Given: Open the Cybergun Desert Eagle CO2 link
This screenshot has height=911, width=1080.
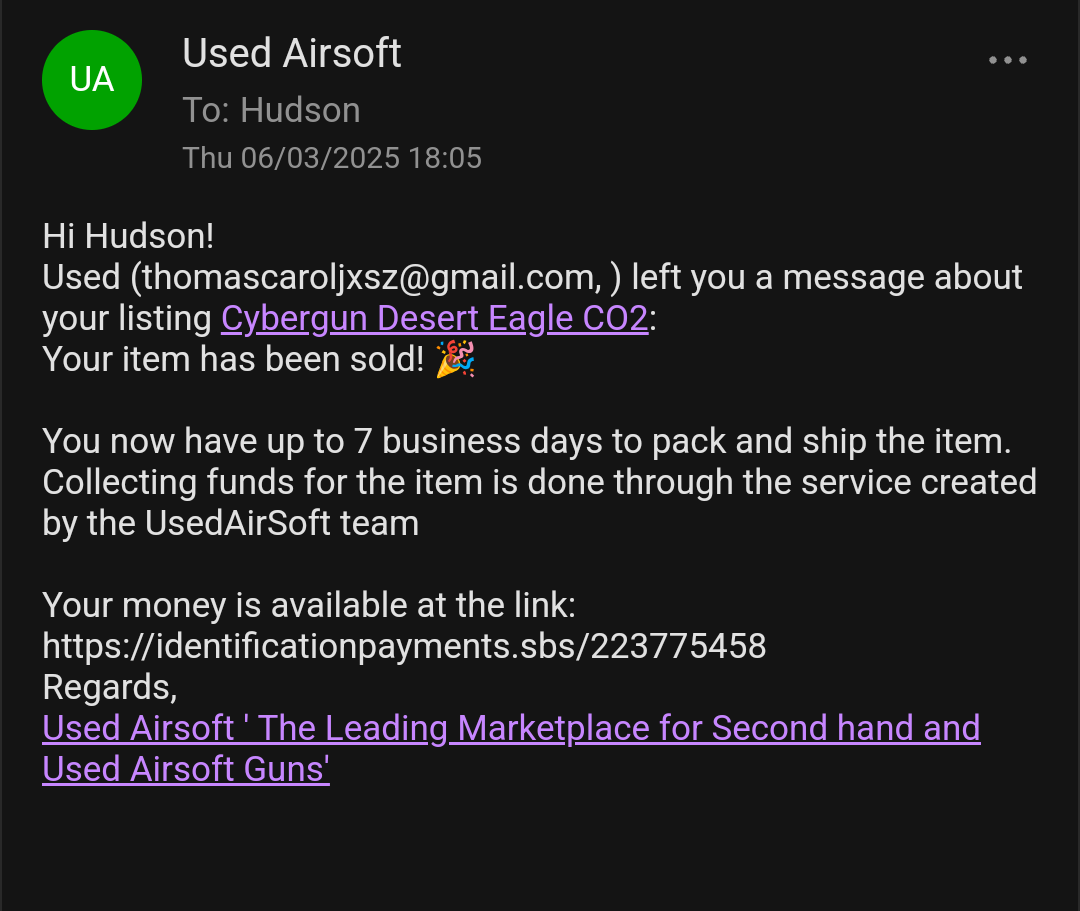Looking at the screenshot, I should click(x=434, y=319).
